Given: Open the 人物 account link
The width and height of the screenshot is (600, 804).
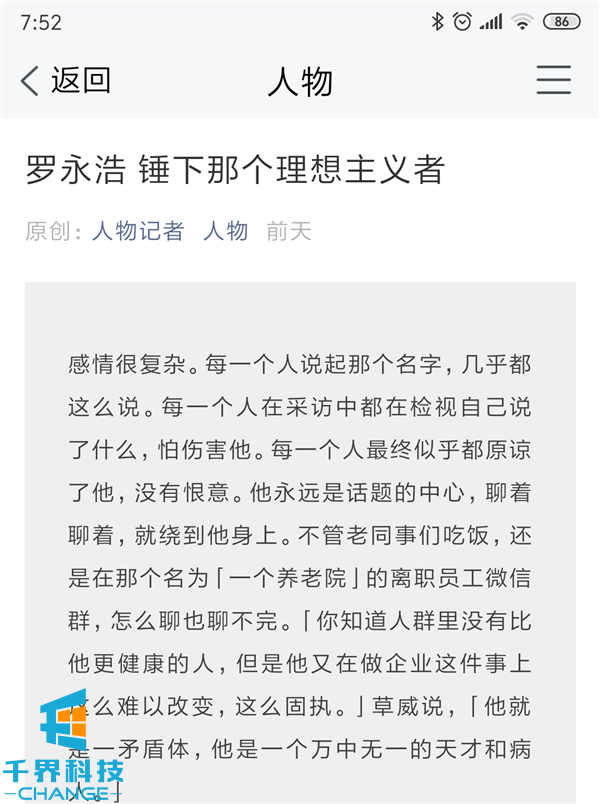Looking at the screenshot, I should point(225,232).
